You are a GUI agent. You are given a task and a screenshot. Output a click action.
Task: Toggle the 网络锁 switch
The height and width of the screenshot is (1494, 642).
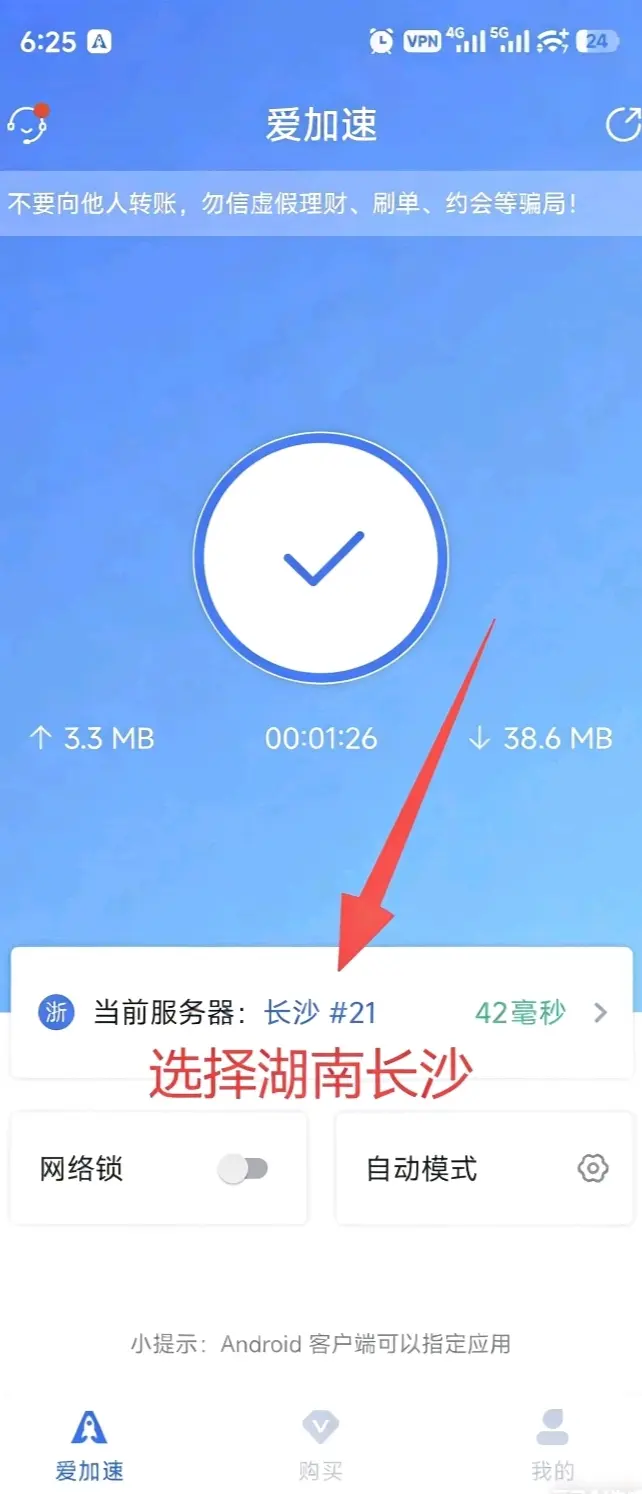tap(243, 1168)
